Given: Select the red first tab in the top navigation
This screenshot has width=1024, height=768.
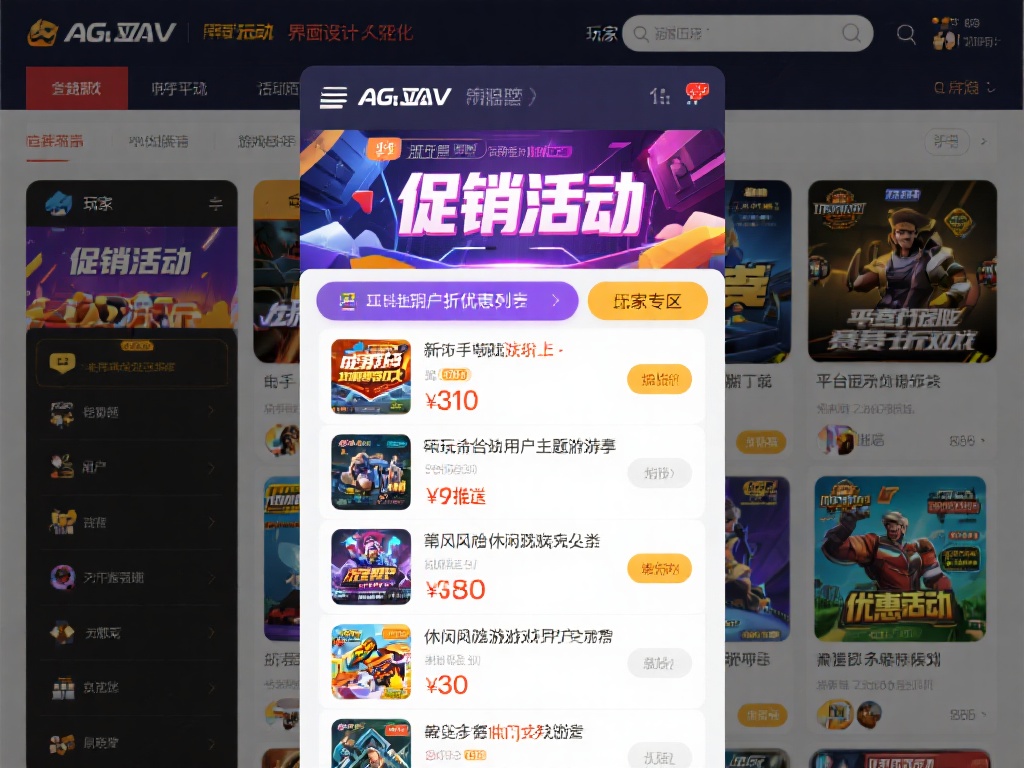Looking at the screenshot, I should 77,88.
